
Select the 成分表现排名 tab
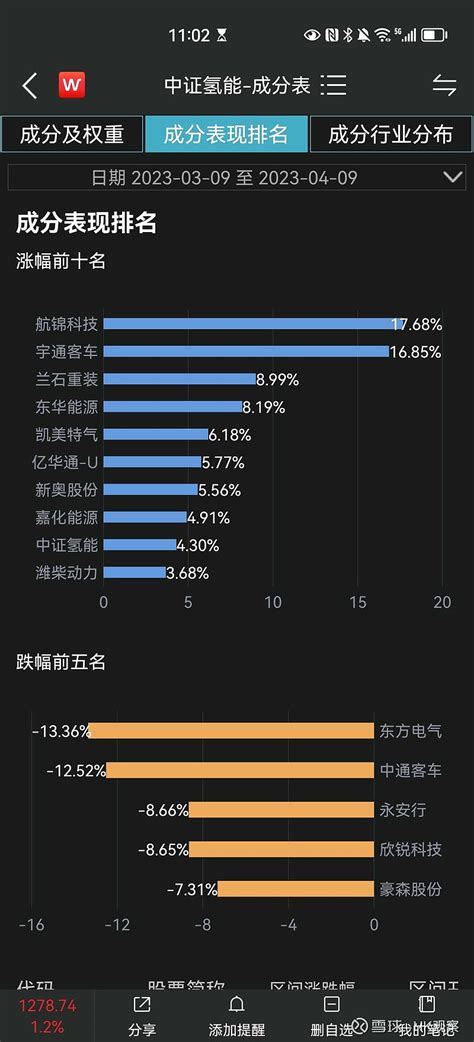pos(226,134)
